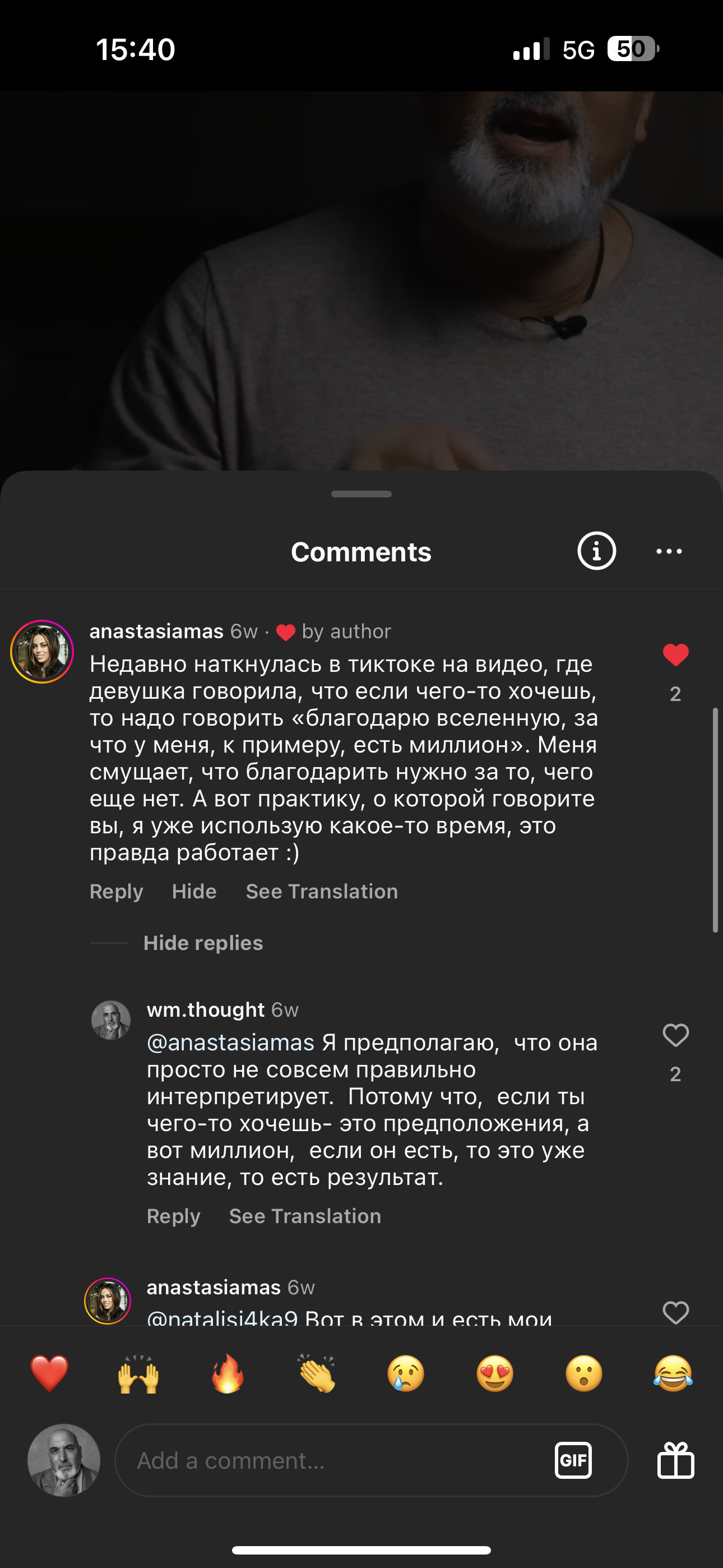See translation of anastasiamas's top comment
Image resolution: width=723 pixels, height=1568 pixels.
click(321, 891)
